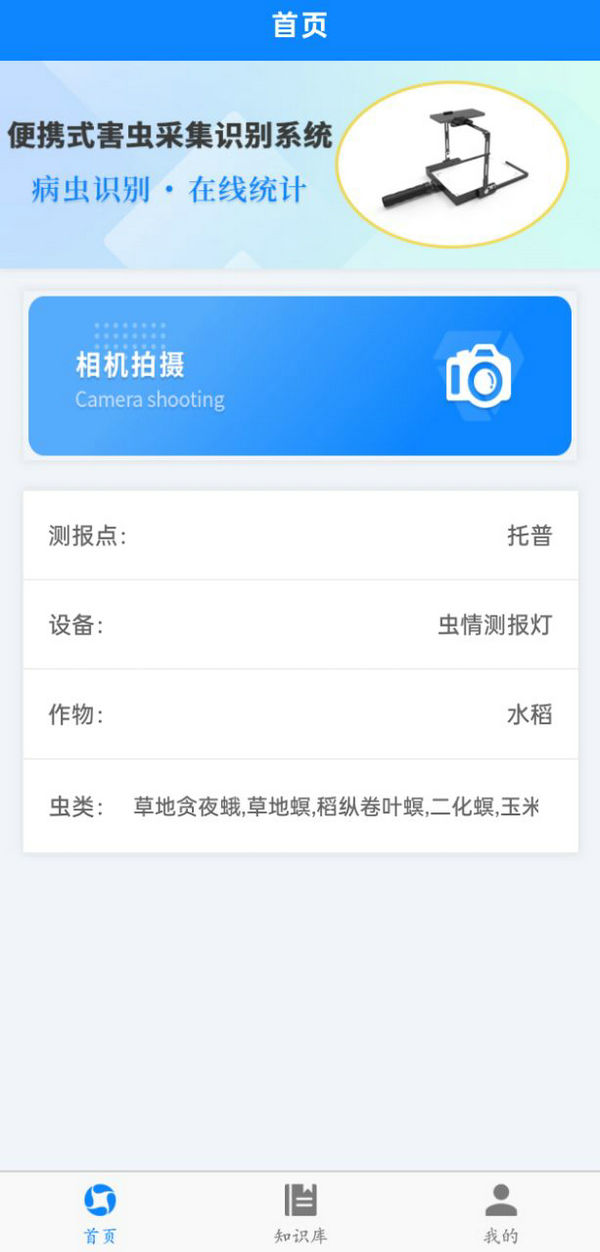Image resolution: width=600 pixels, height=1252 pixels.
Task: Select the 首页 bottom tab
Action: pyautogui.click(x=100, y=1211)
